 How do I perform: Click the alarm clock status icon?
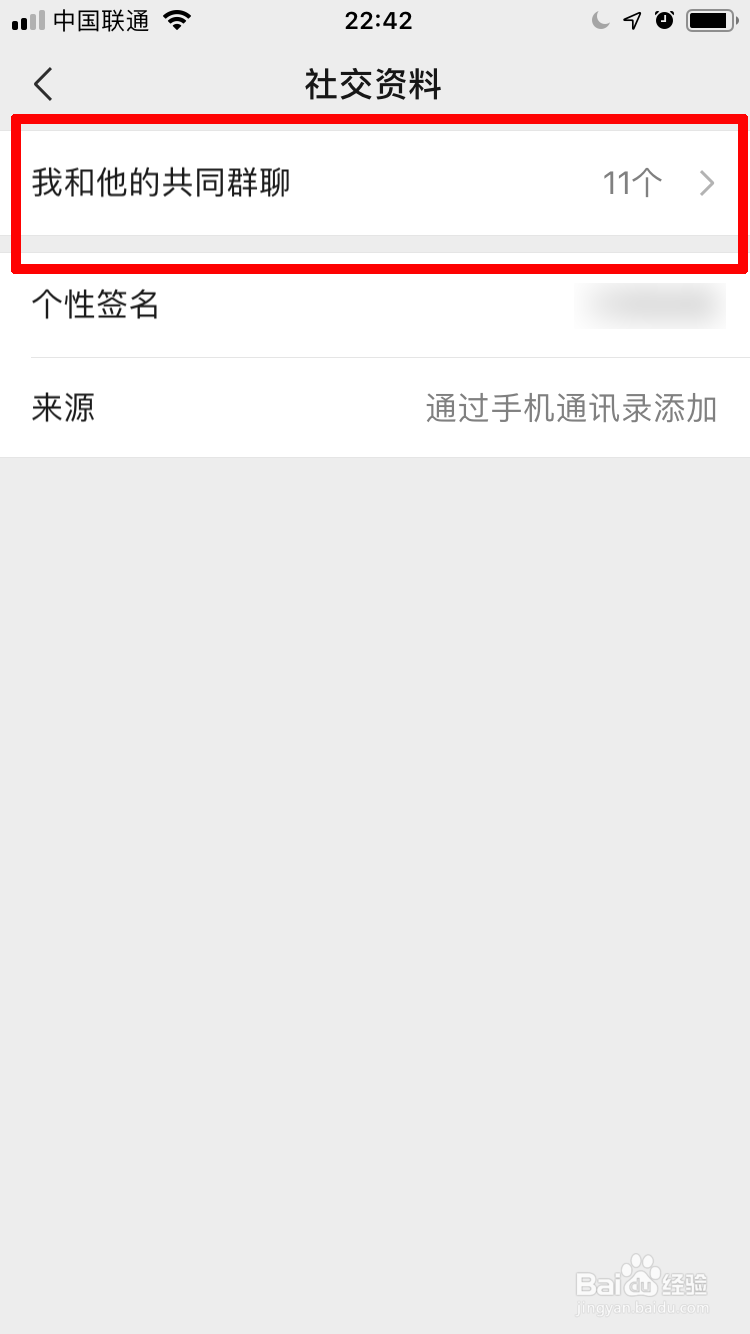(x=664, y=18)
